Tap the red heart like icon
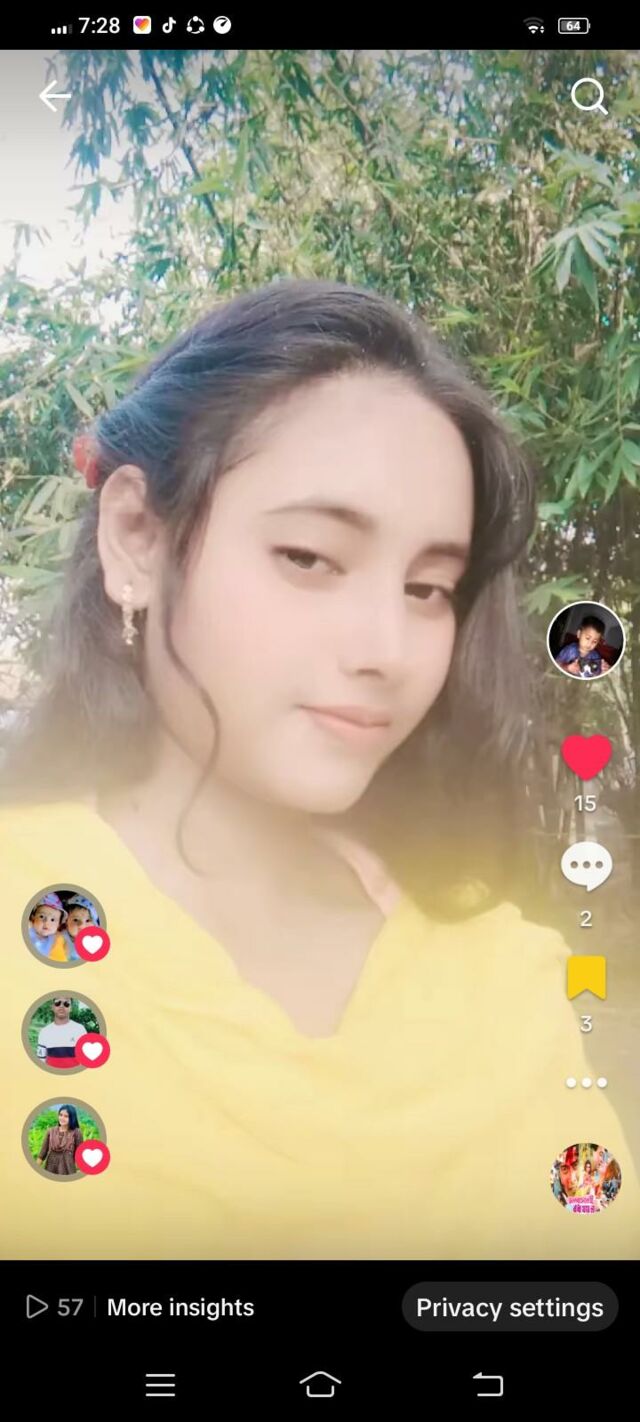640x1422 pixels. (x=586, y=757)
